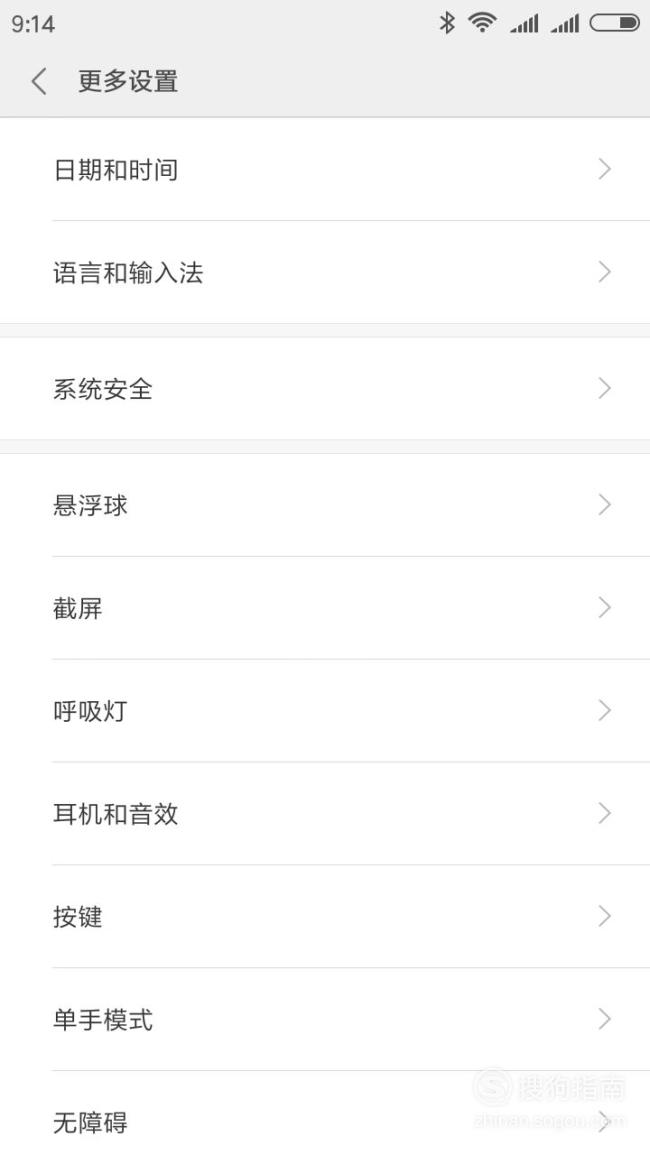This screenshot has width=650, height=1155.
Task: Go back from 更多设置
Action: click(39, 81)
